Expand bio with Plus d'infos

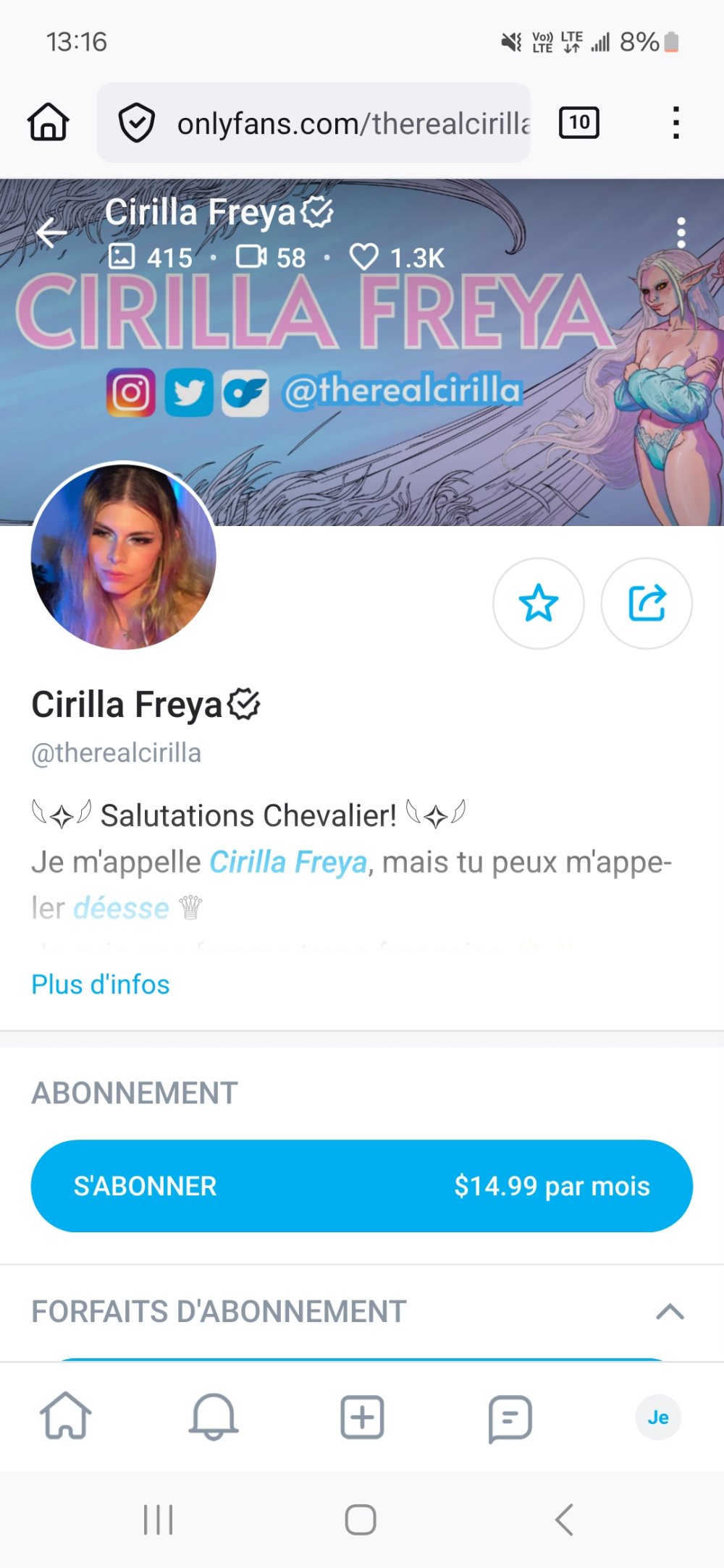[101, 985]
